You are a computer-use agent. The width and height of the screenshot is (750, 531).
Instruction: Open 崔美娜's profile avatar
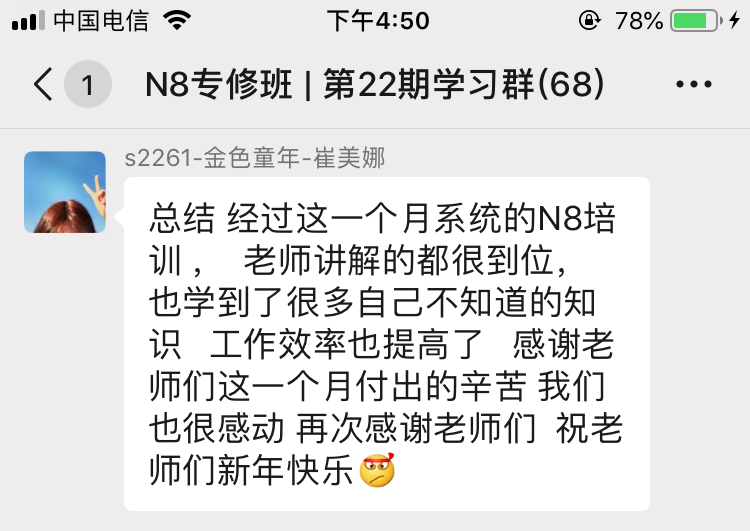[x=65, y=192]
